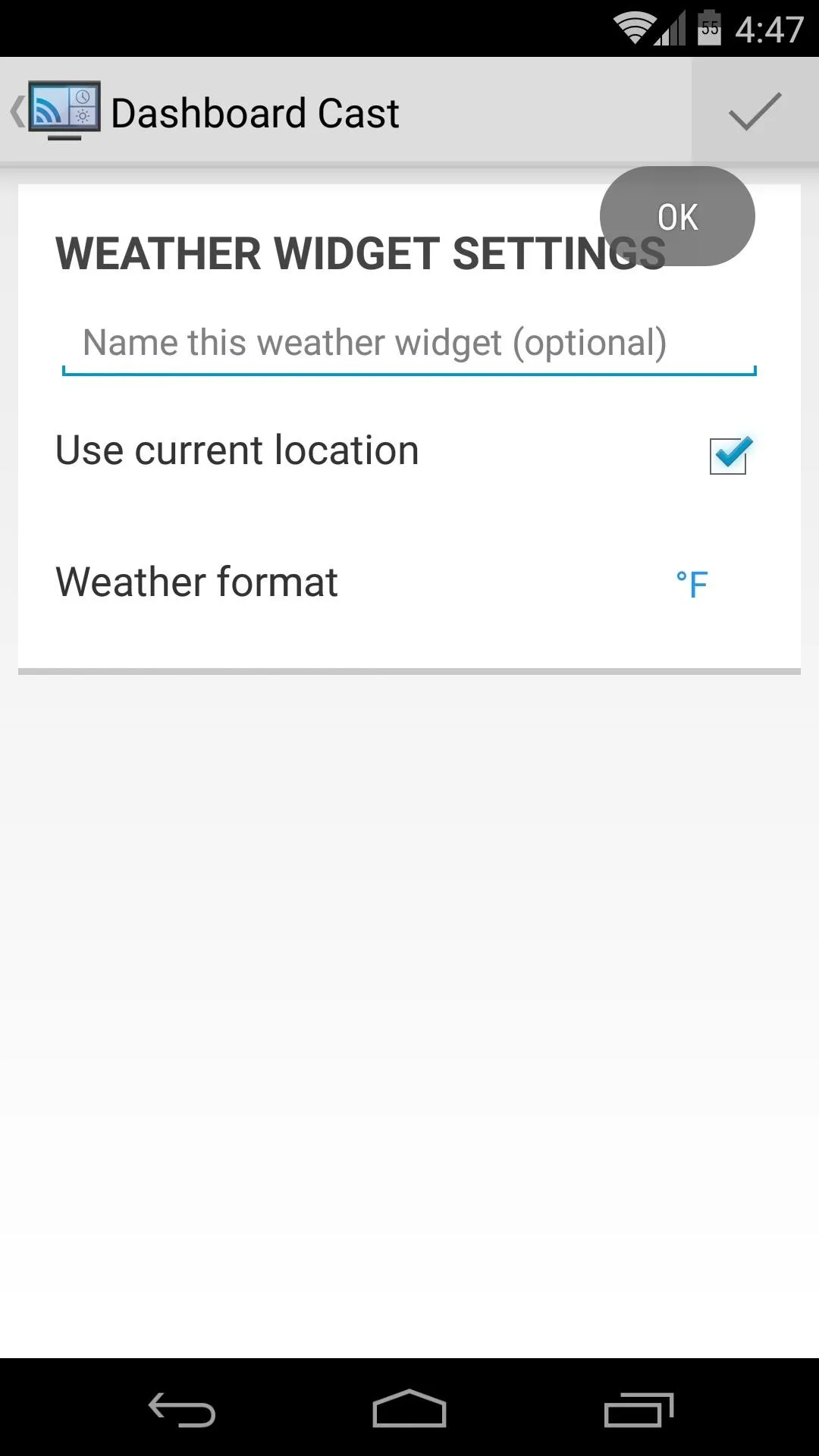
Task: Tap the system back button
Action: tap(182, 1410)
